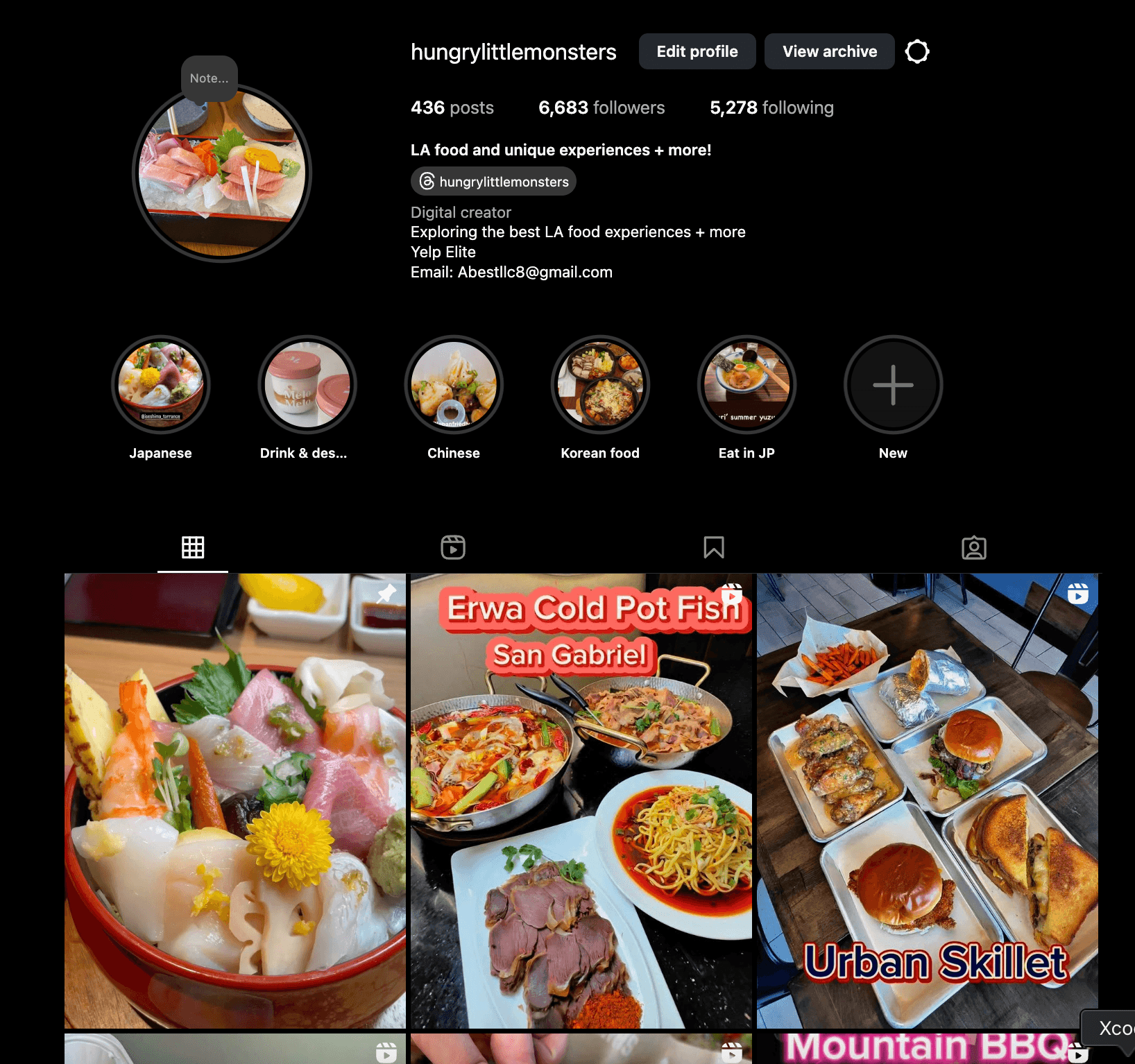Open View archive

point(829,51)
